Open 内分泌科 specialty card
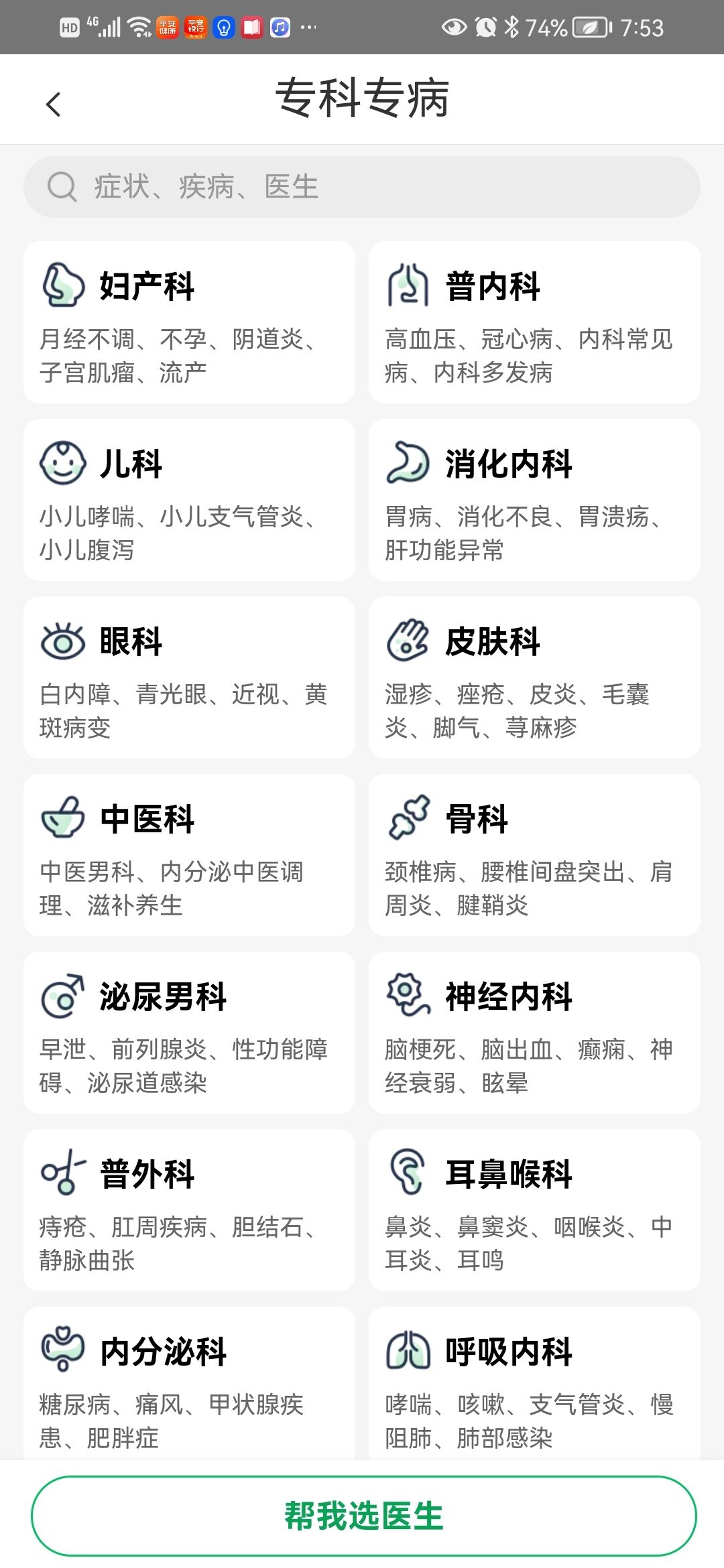The image size is (724, 1568). coord(189,1384)
